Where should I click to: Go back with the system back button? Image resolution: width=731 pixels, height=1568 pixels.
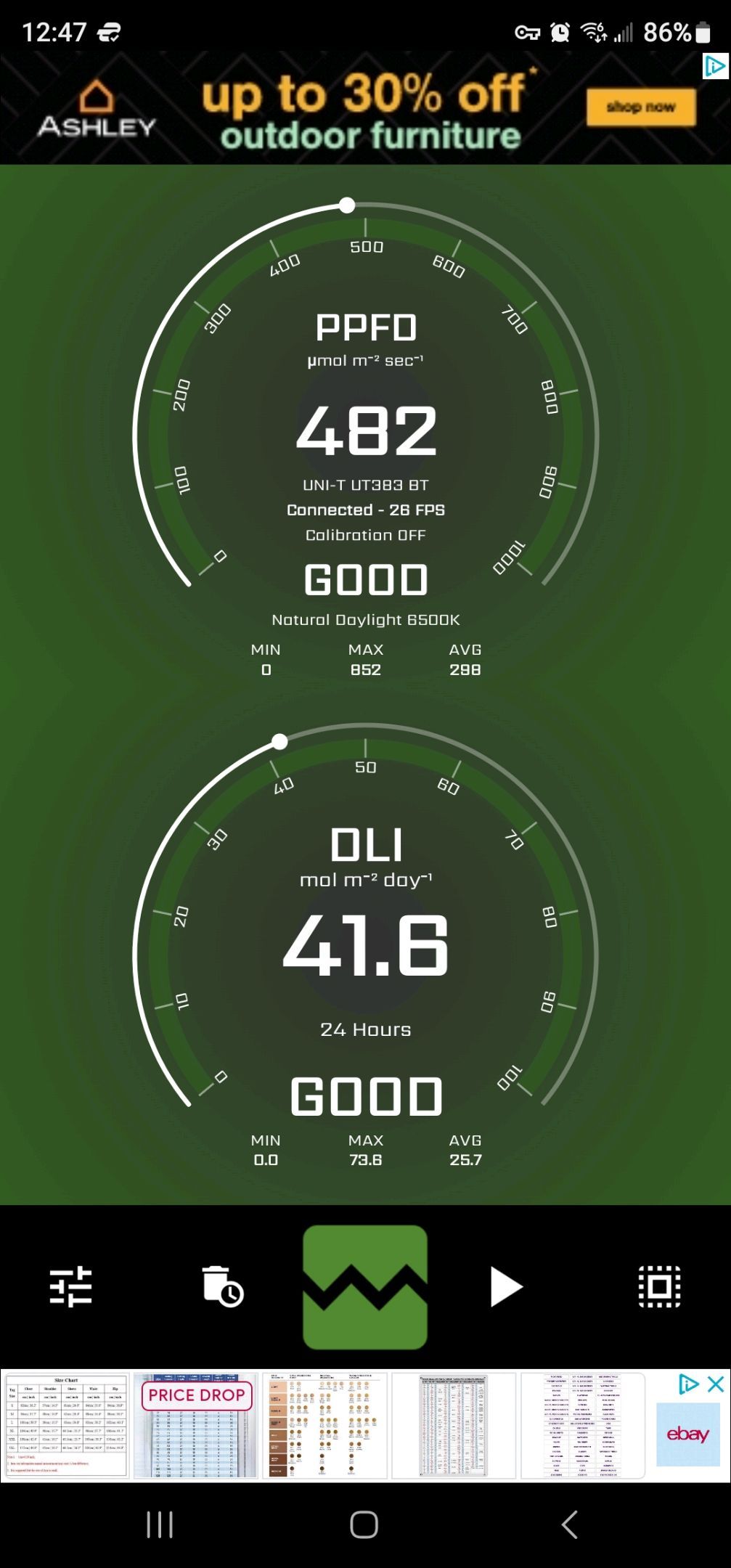pos(570,1524)
